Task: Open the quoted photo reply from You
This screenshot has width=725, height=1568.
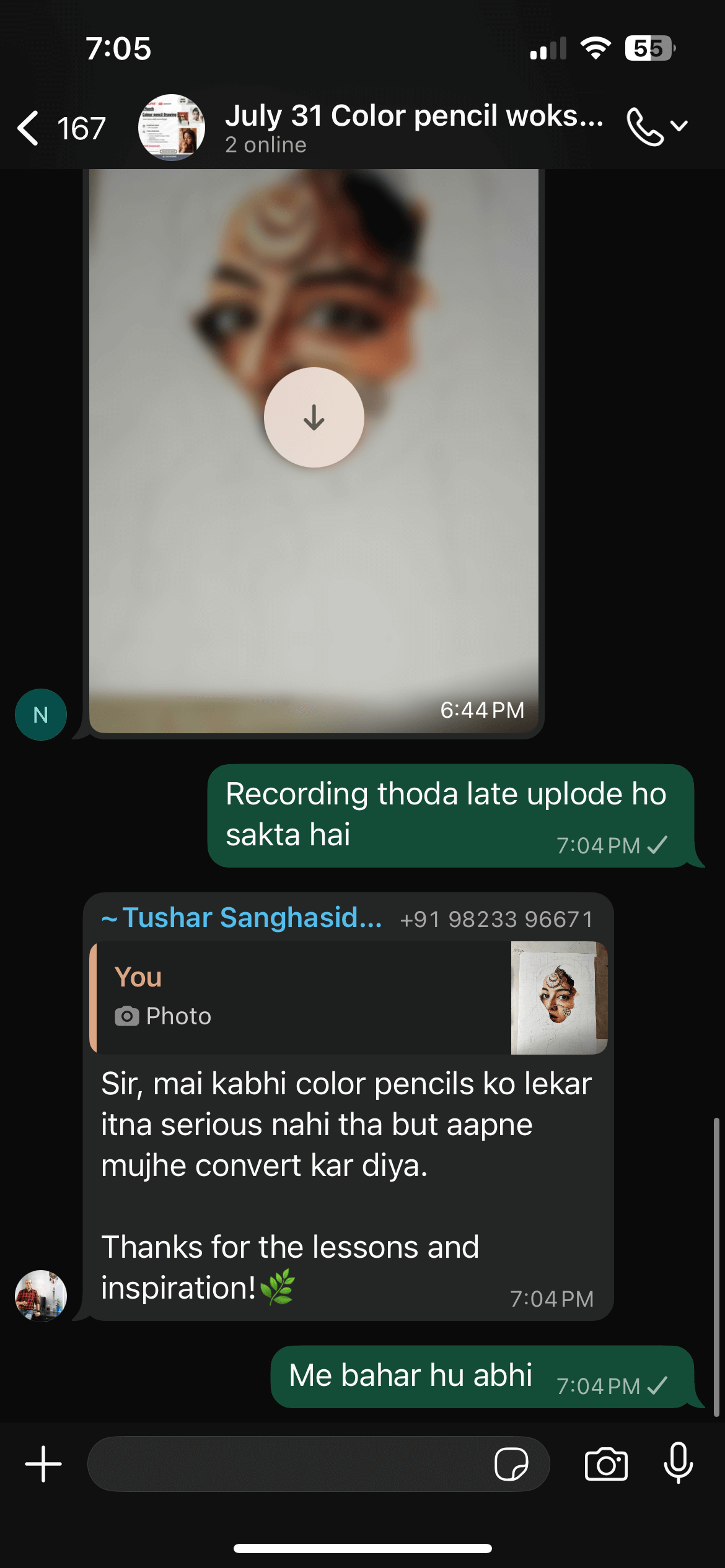Action: tap(348, 998)
